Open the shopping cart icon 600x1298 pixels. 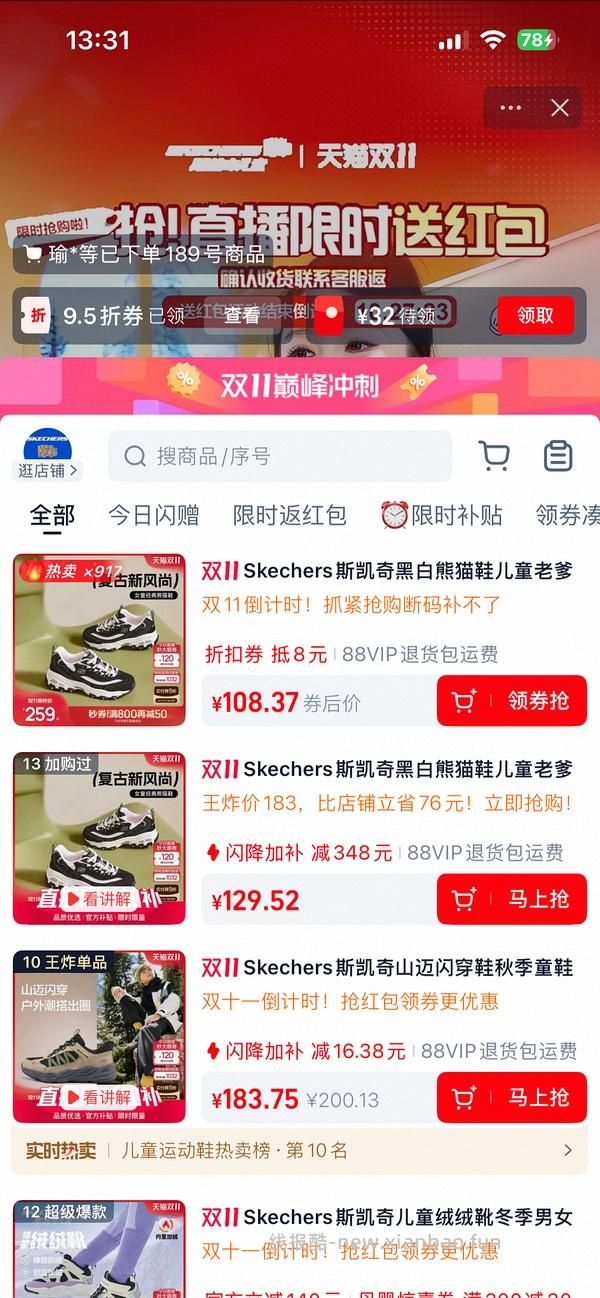pyautogui.click(x=494, y=456)
